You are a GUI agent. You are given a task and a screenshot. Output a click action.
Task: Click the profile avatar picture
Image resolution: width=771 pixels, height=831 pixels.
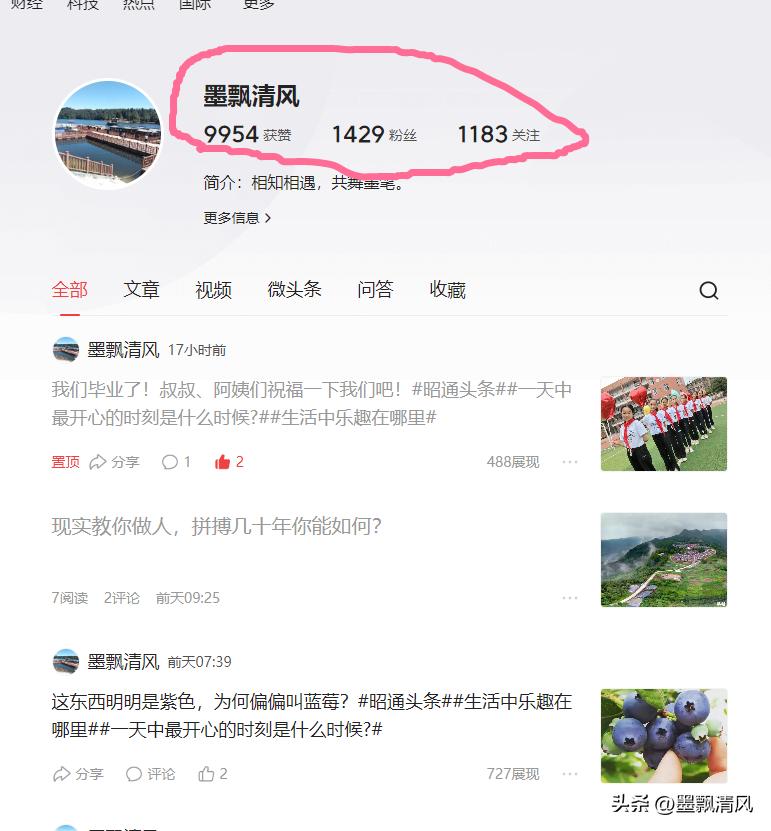108,133
